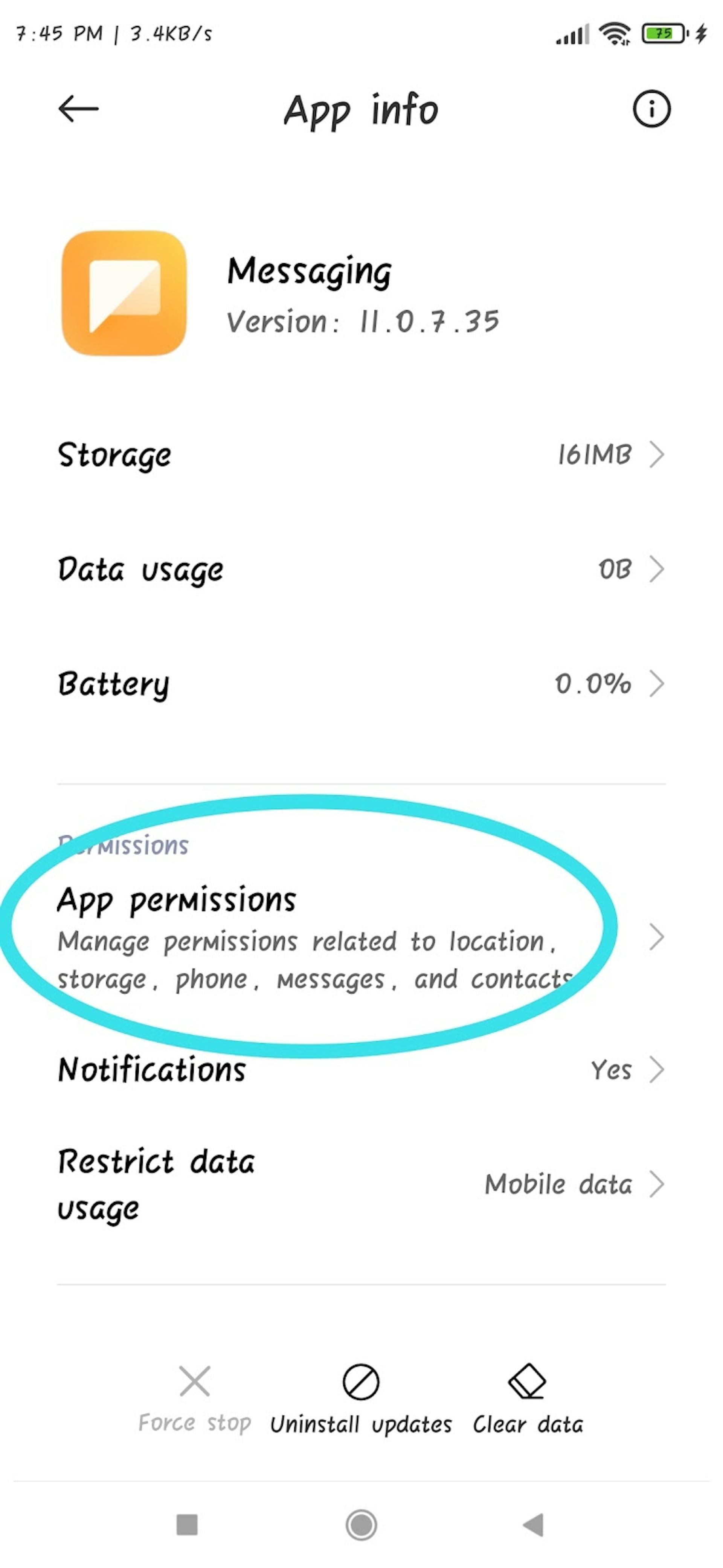
Task: Open Battery usage row
Action: tap(361, 684)
